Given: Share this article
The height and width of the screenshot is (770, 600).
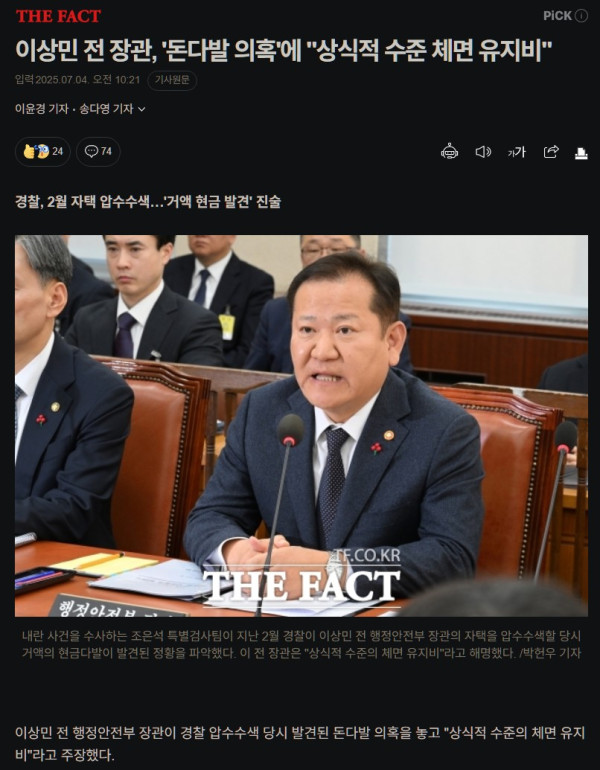Looking at the screenshot, I should [x=550, y=152].
